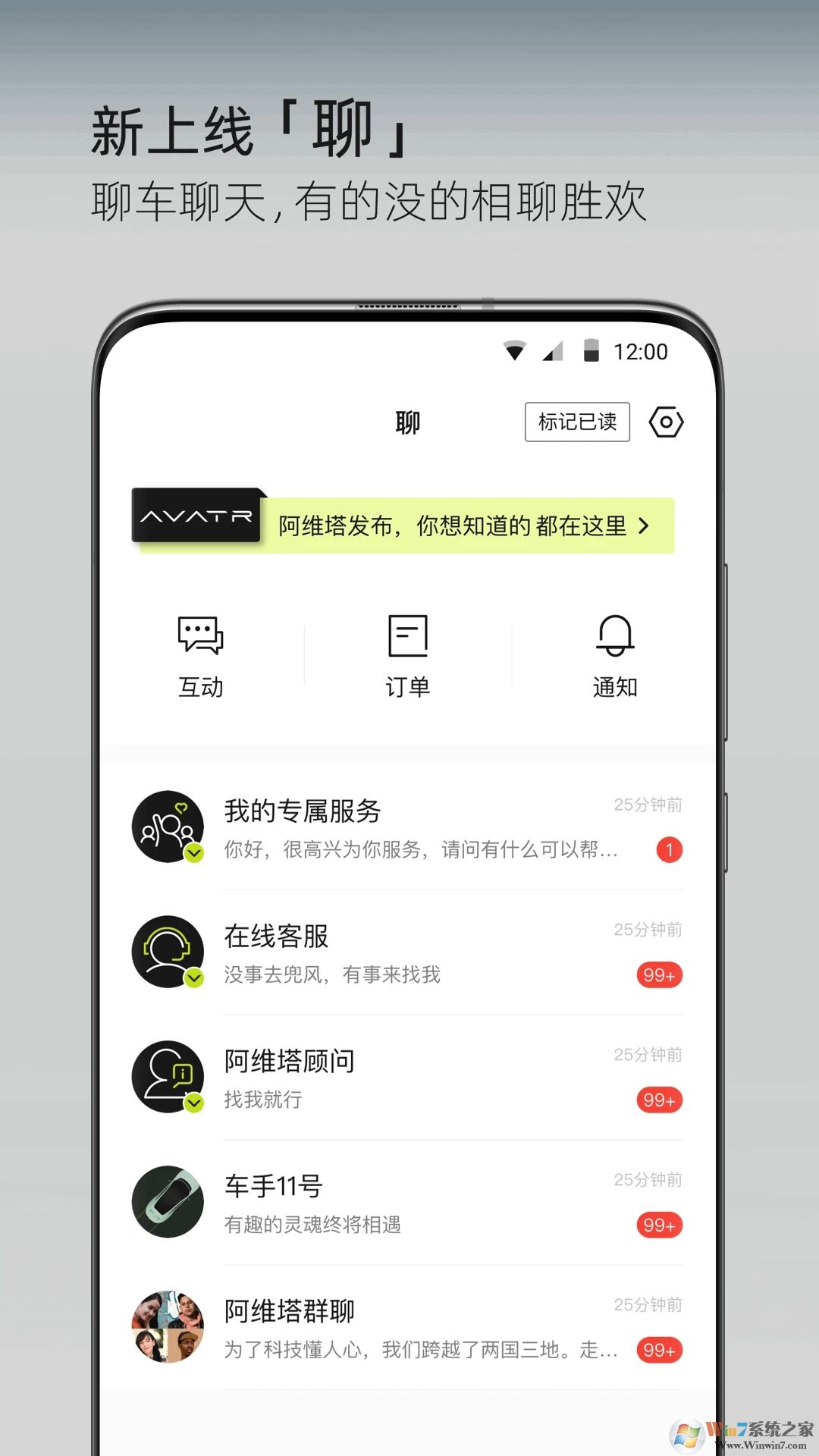Open the settings gear icon
Image resolution: width=819 pixels, height=1456 pixels.
(x=666, y=422)
